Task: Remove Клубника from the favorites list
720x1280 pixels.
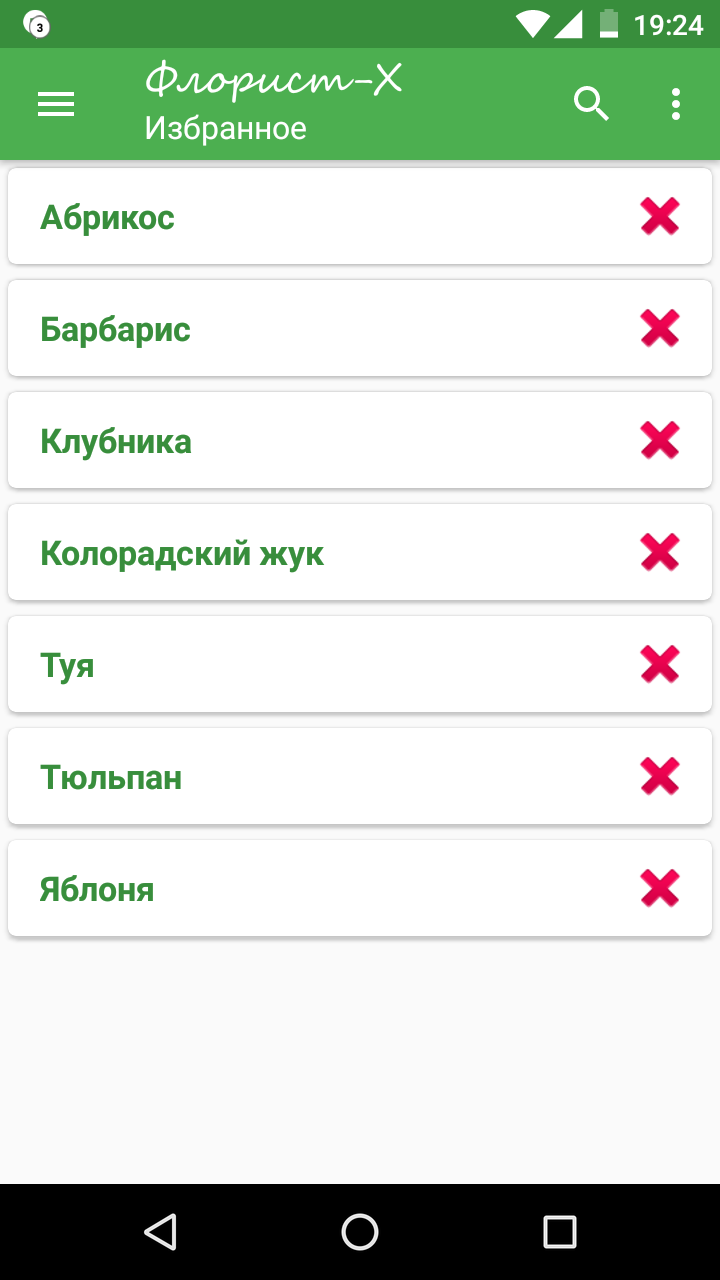Action: [660, 440]
